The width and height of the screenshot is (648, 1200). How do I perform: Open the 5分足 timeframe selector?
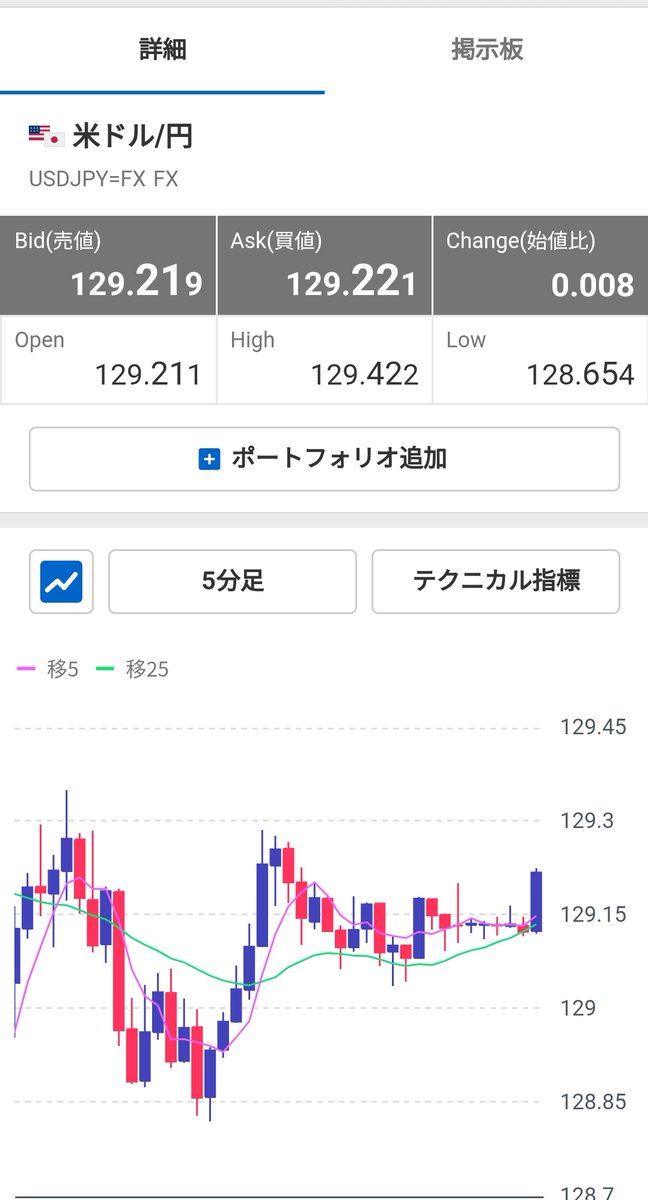click(x=232, y=581)
